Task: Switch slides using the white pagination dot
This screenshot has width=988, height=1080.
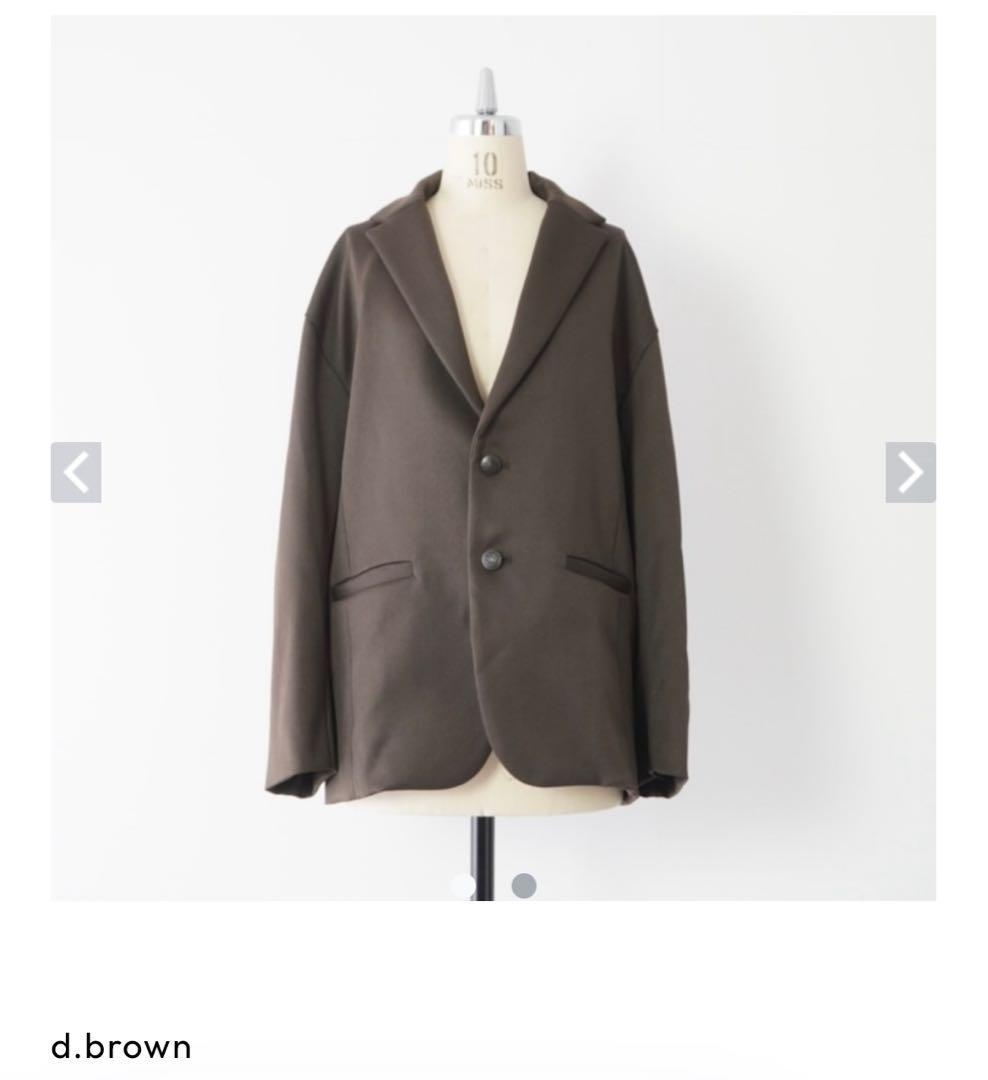Action: (x=463, y=884)
